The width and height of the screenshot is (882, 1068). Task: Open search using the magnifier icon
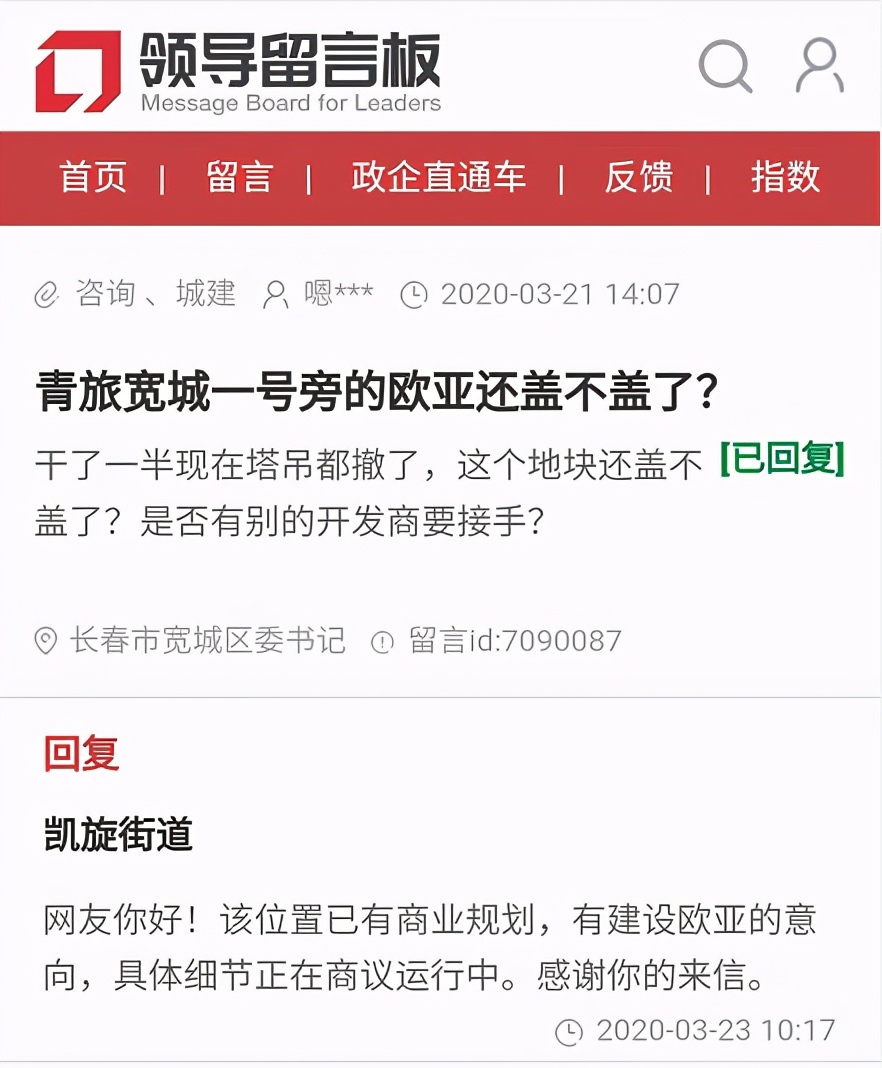725,67
